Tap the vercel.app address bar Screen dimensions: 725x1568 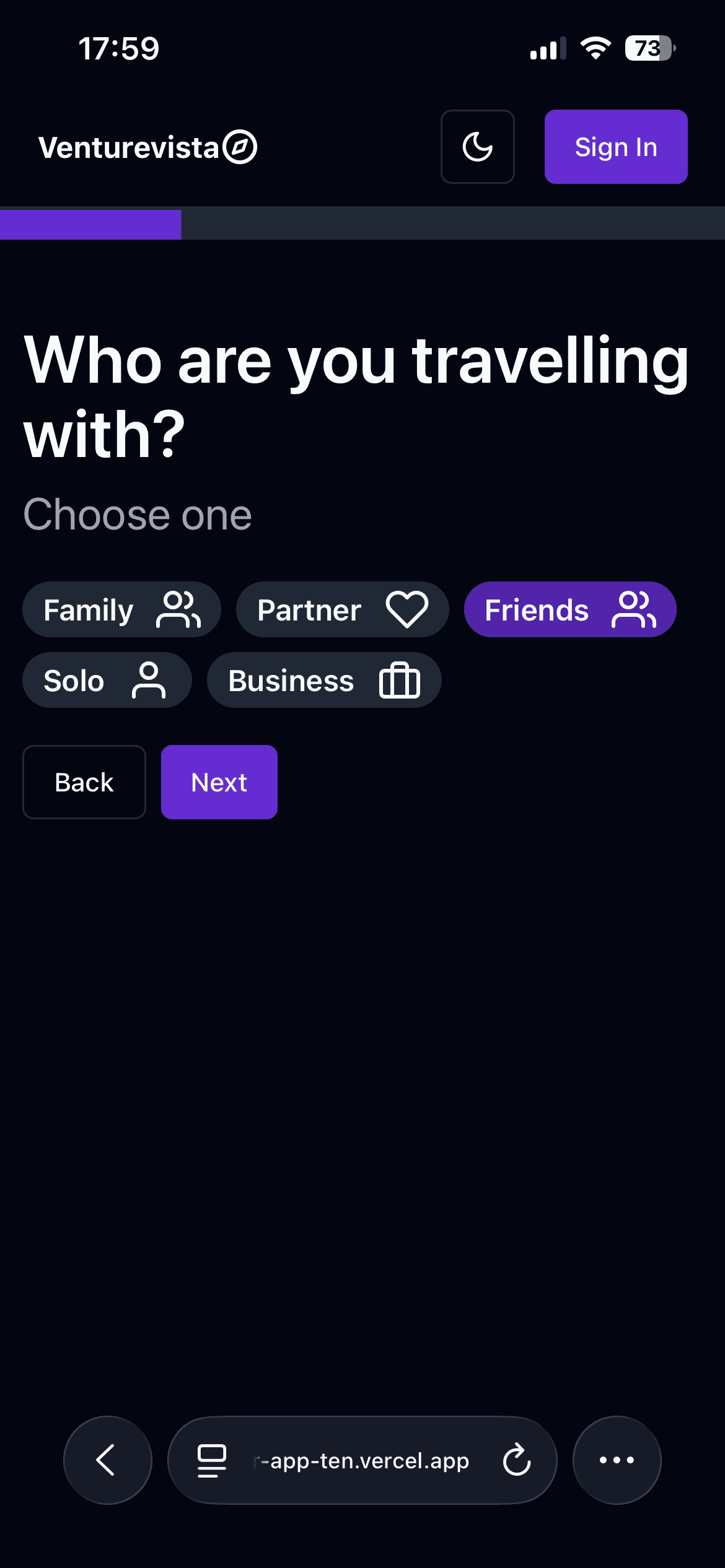click(363, 1460)
